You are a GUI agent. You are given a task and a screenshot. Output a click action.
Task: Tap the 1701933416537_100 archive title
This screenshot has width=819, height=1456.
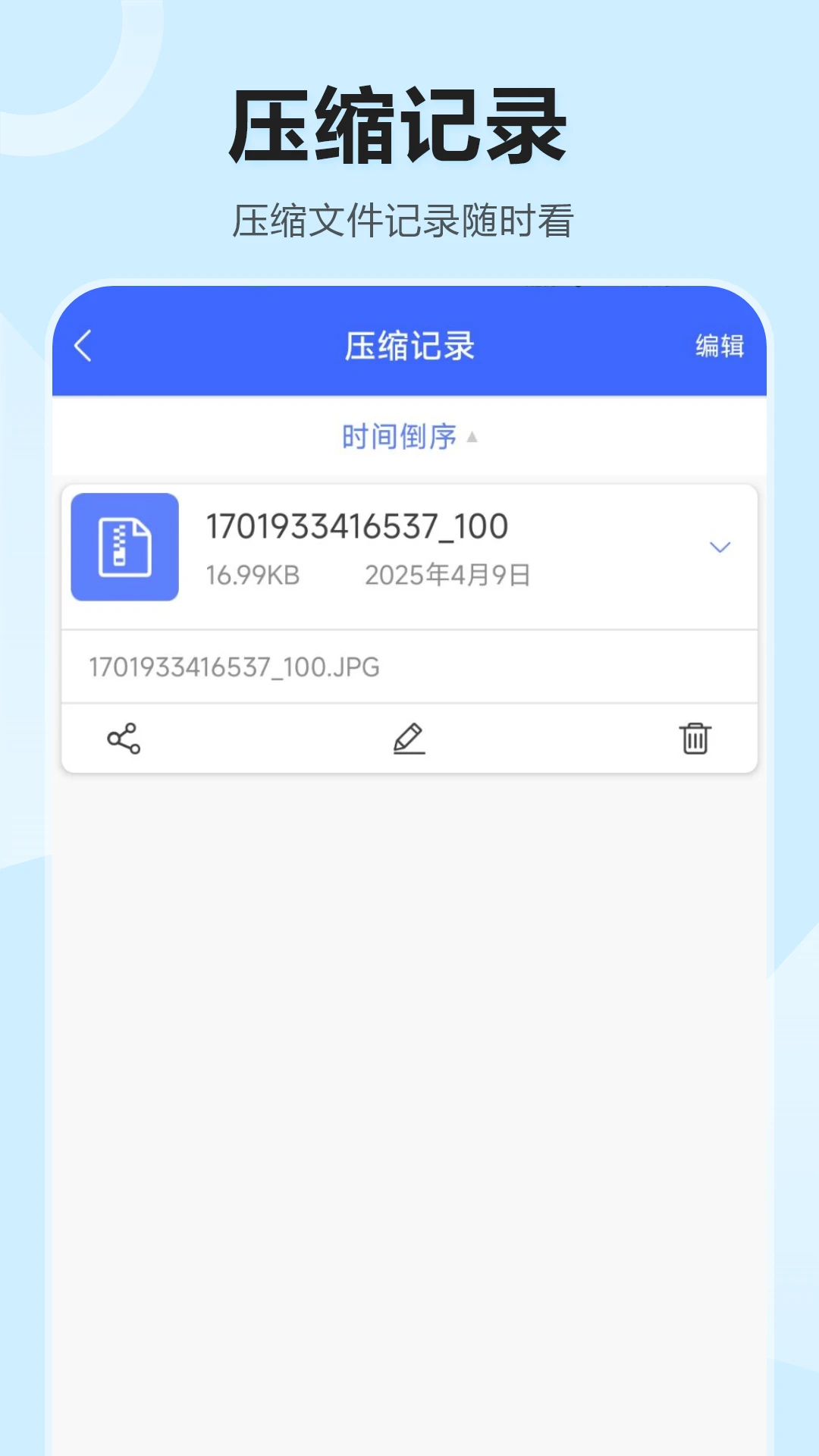click(x=357, y=526)
